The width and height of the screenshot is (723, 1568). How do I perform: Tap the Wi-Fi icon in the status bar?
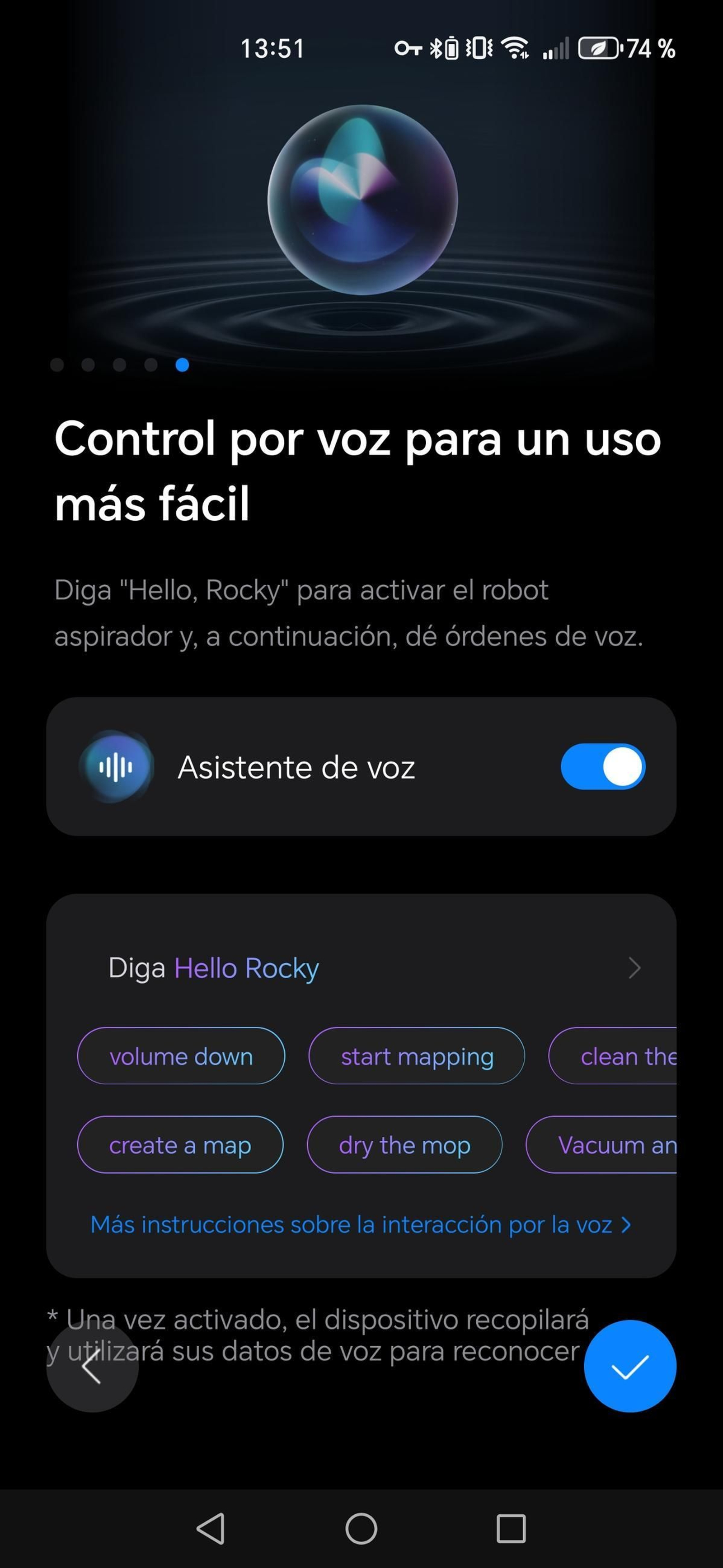pos(517,49)
